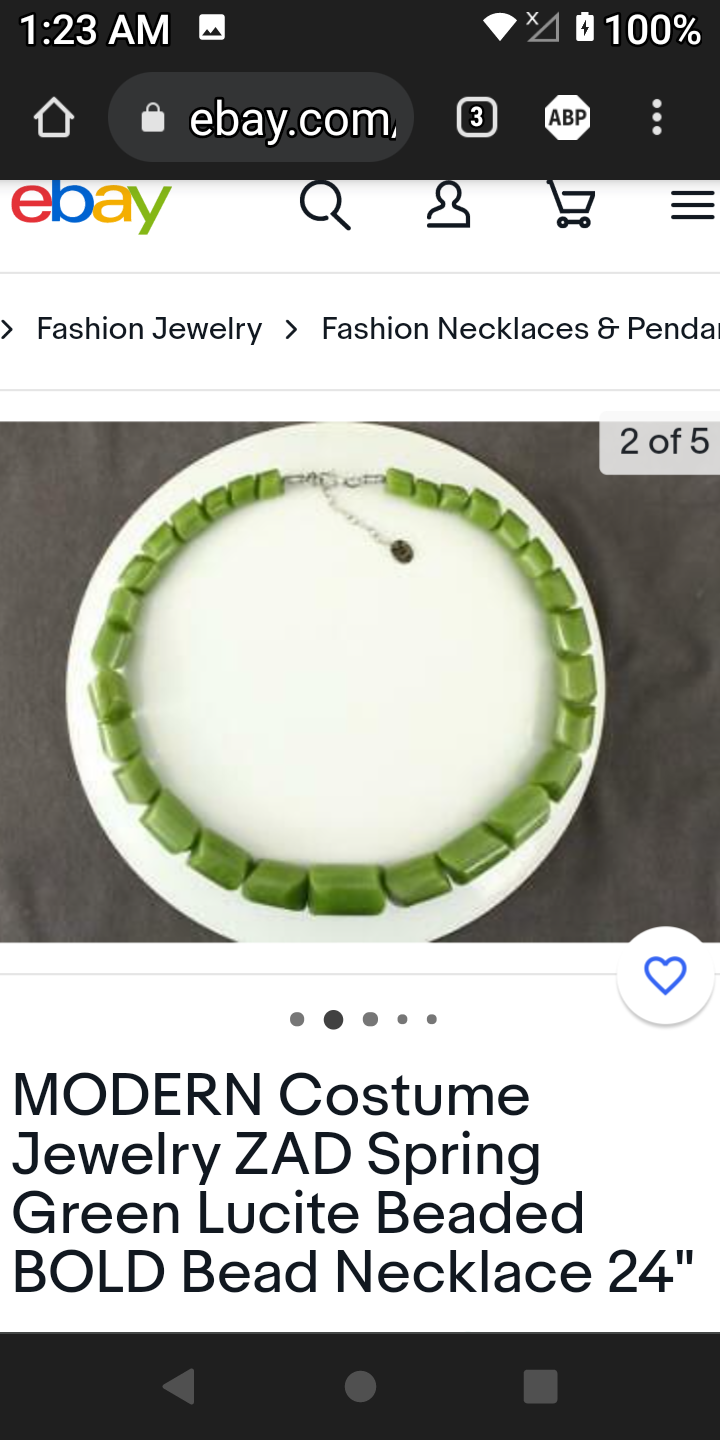Open the eBay hamburger menu

[692, 206]
